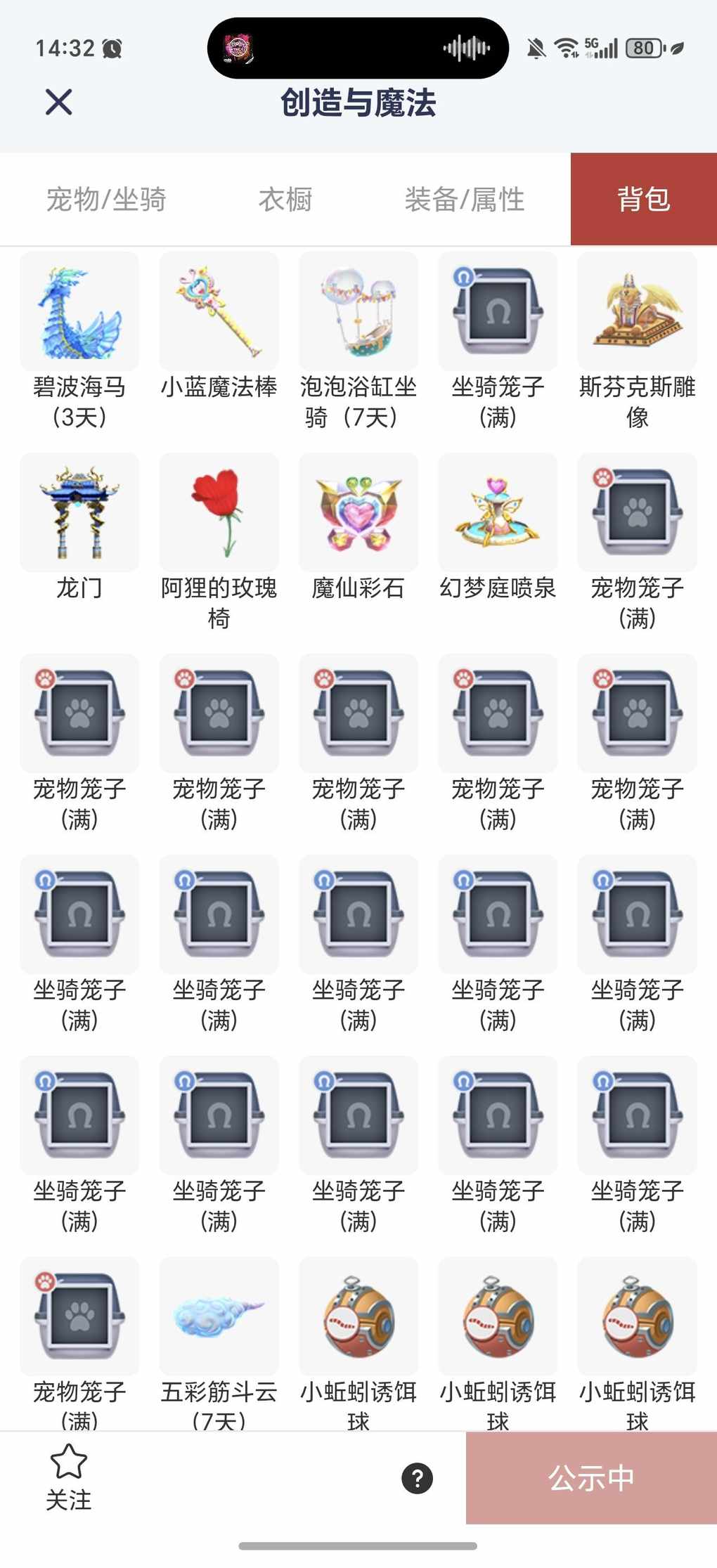Select the 背包 tab
Viewport: 717px width, 1568px height.
[643, 200]
